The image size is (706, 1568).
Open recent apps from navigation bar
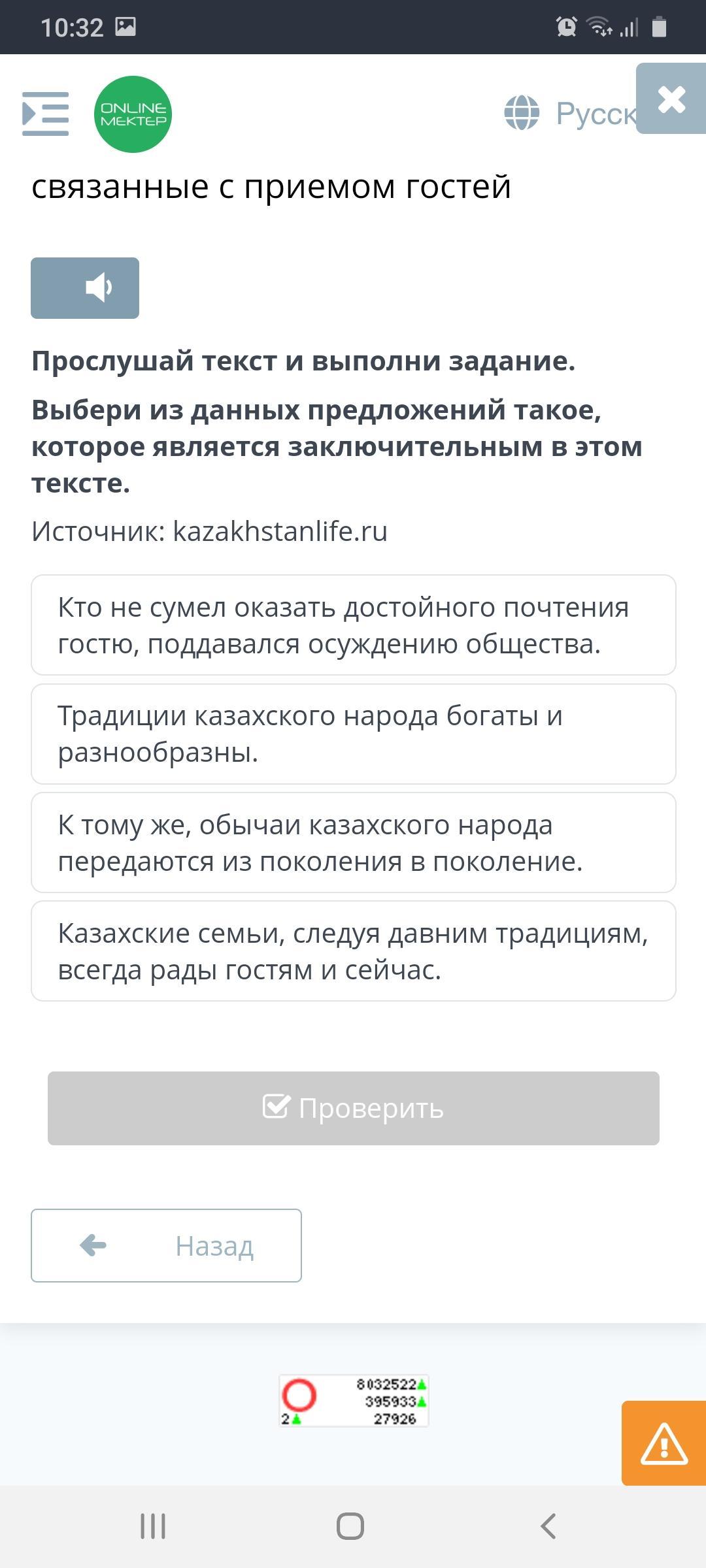coord(153,1526)
